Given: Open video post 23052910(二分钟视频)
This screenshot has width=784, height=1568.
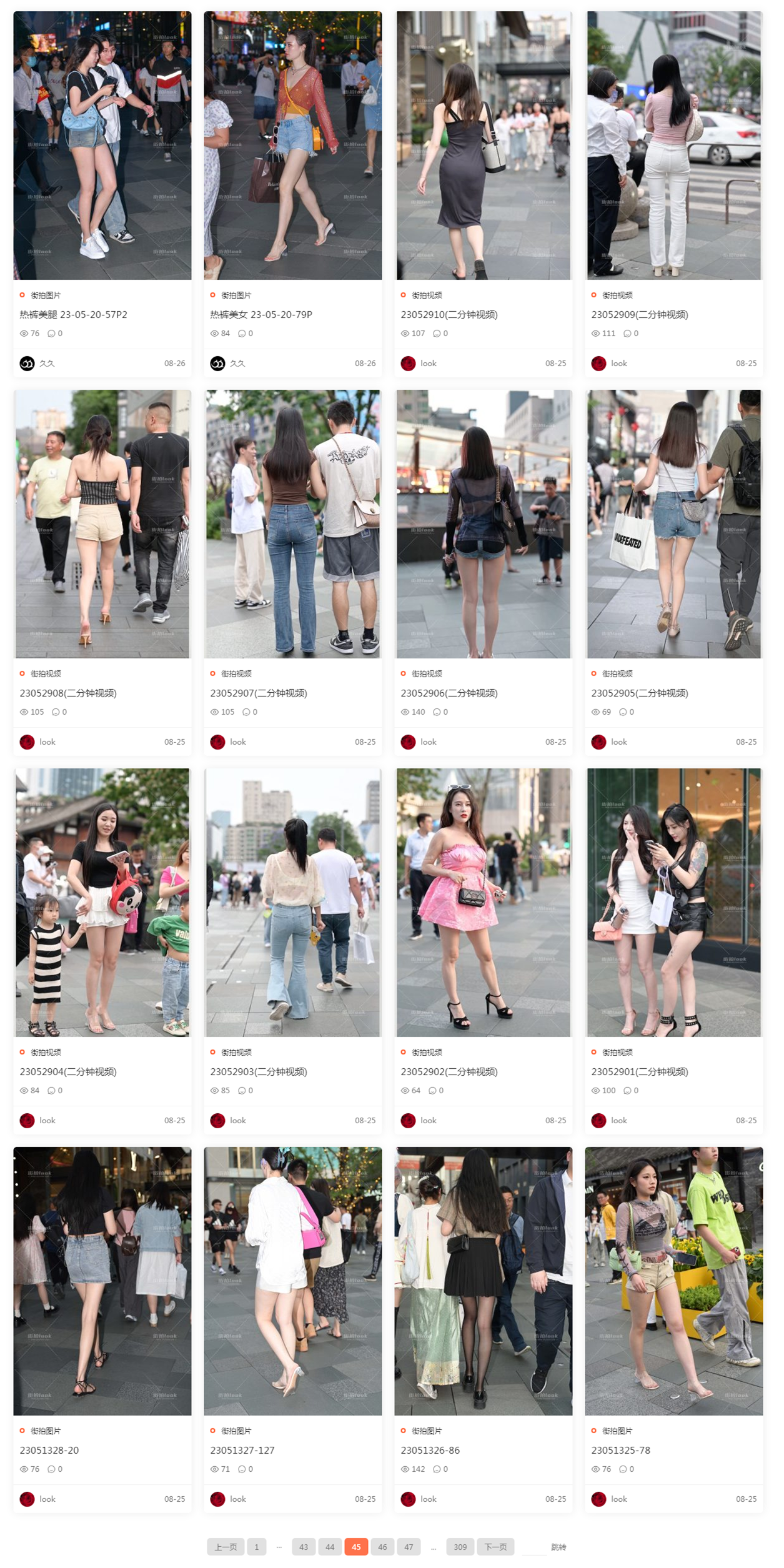Looking at the screenshot, I should click(x=449, y=315).
